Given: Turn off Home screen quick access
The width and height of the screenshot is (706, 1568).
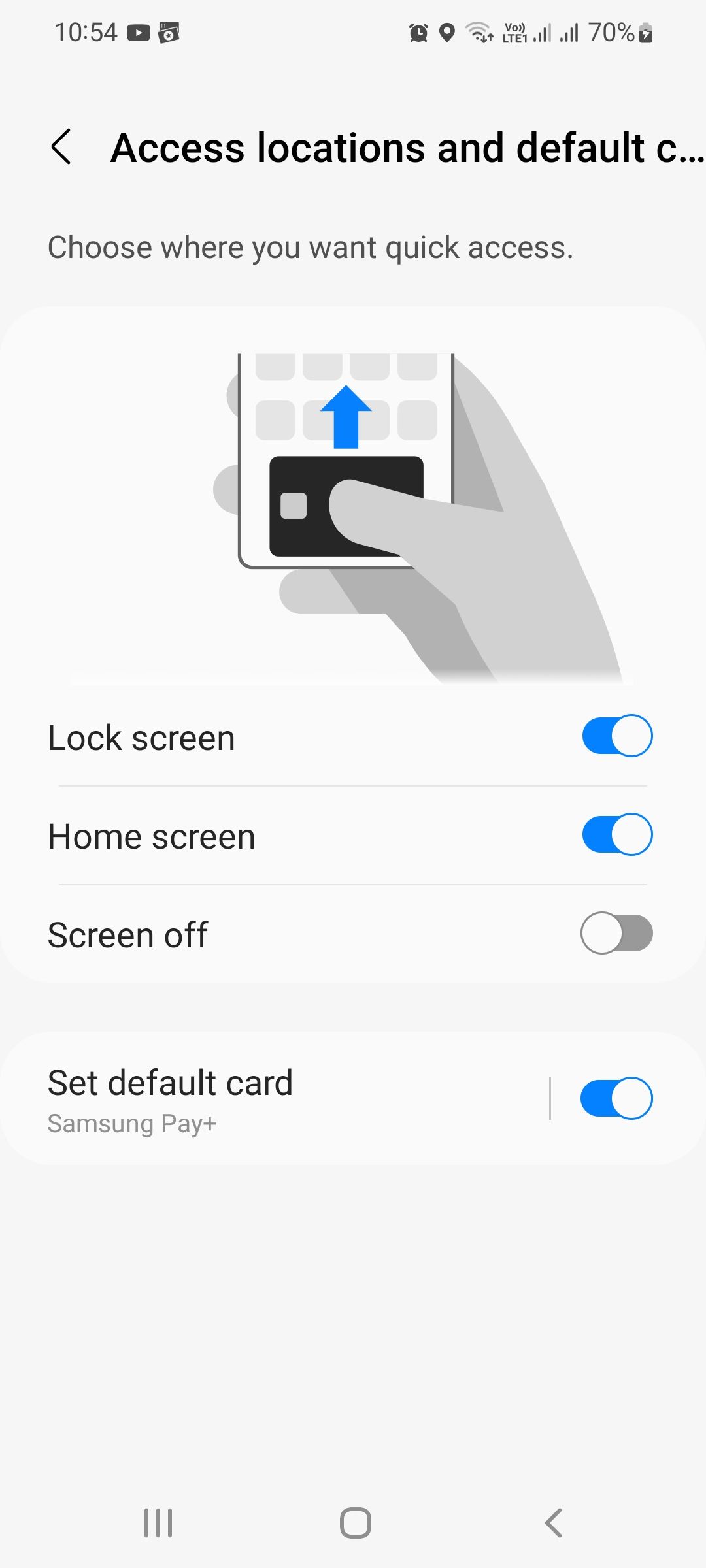Looking at the screenshot, I should [616, 834].
